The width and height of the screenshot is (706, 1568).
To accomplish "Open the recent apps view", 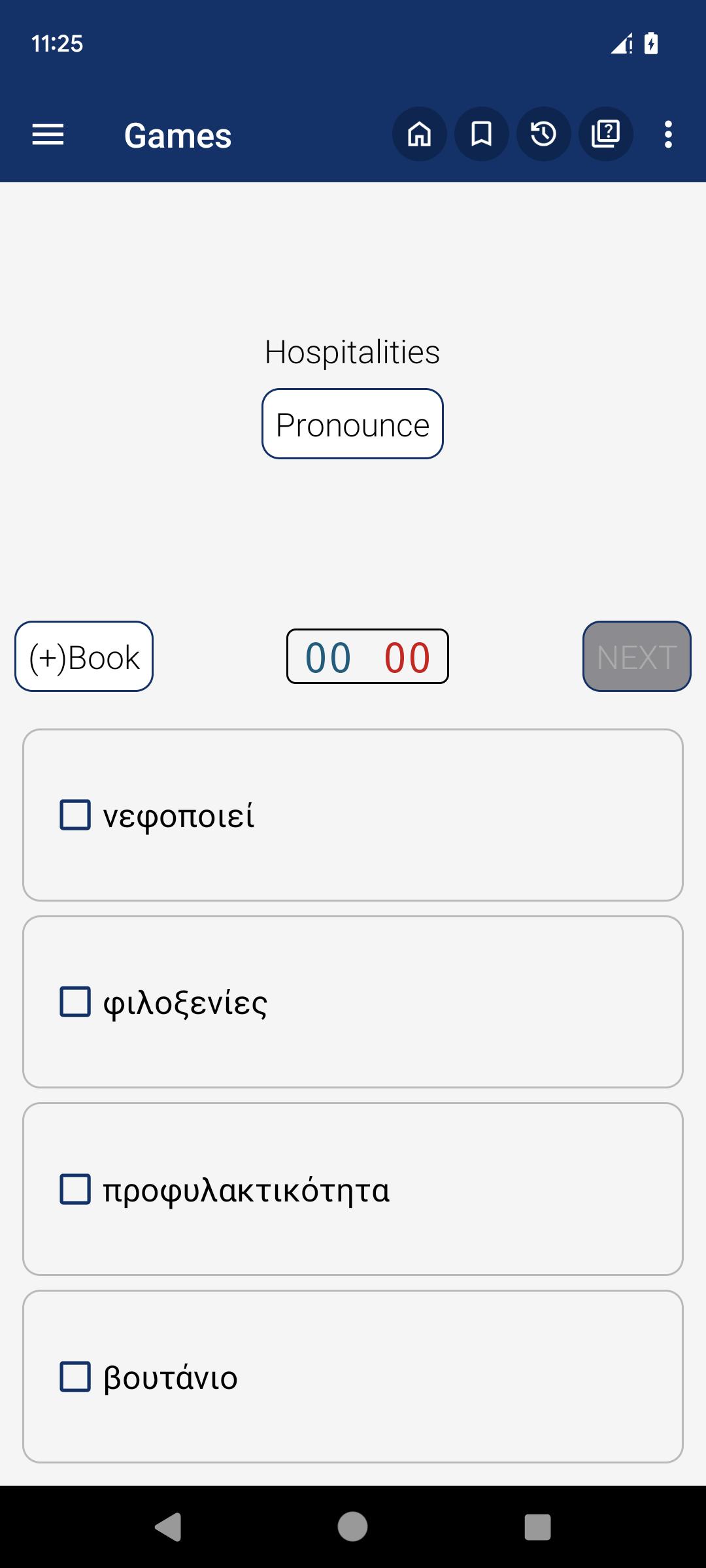I will (x=537, y=1527).
